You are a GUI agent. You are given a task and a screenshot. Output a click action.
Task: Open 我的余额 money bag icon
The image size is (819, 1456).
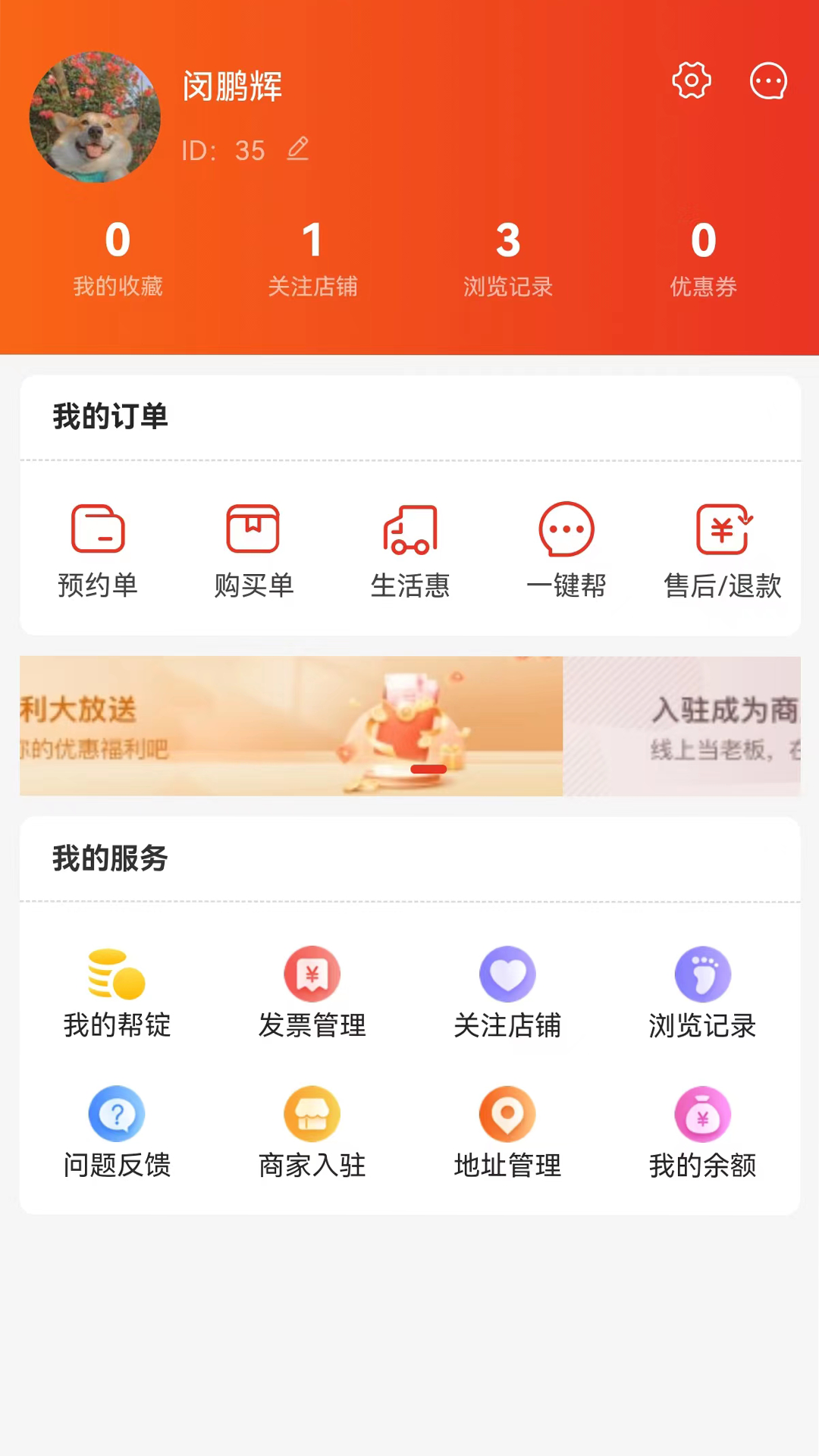[702, 1113]
